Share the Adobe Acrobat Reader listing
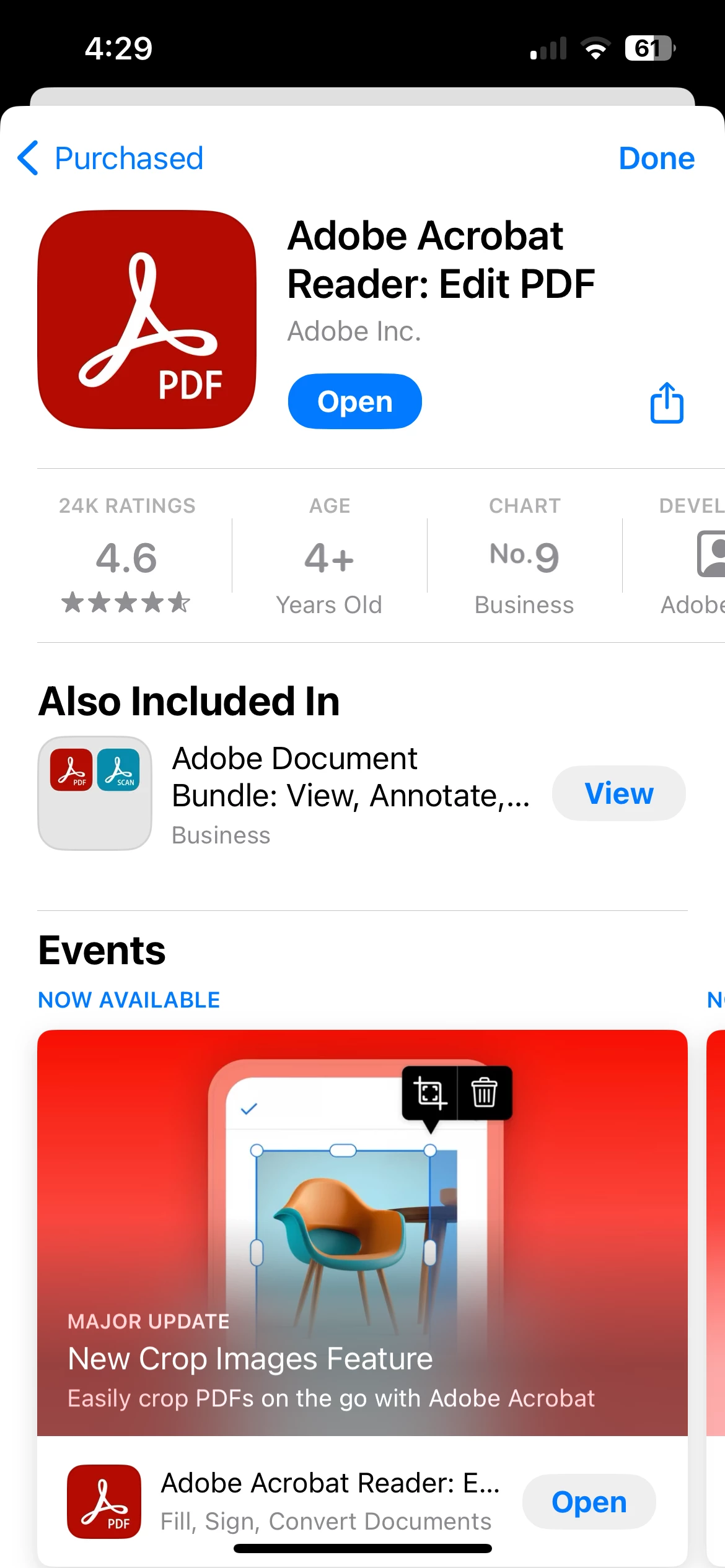The width and height of the screenshot is (725, 1568). (667, 403)
